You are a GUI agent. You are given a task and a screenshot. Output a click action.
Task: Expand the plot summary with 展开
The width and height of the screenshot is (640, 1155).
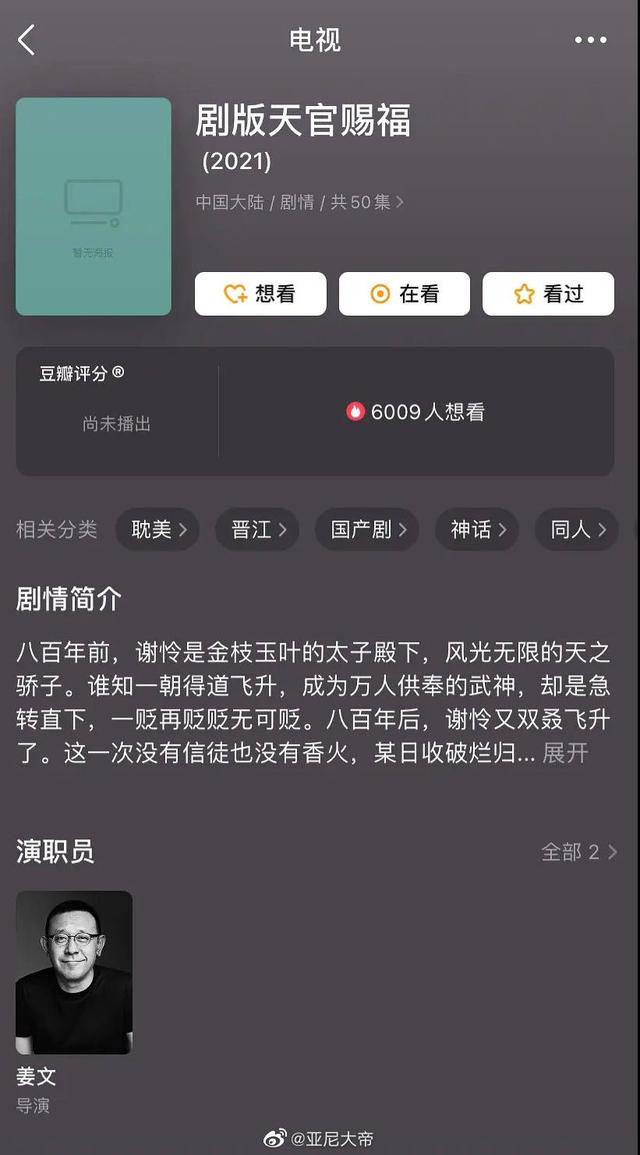566,753
